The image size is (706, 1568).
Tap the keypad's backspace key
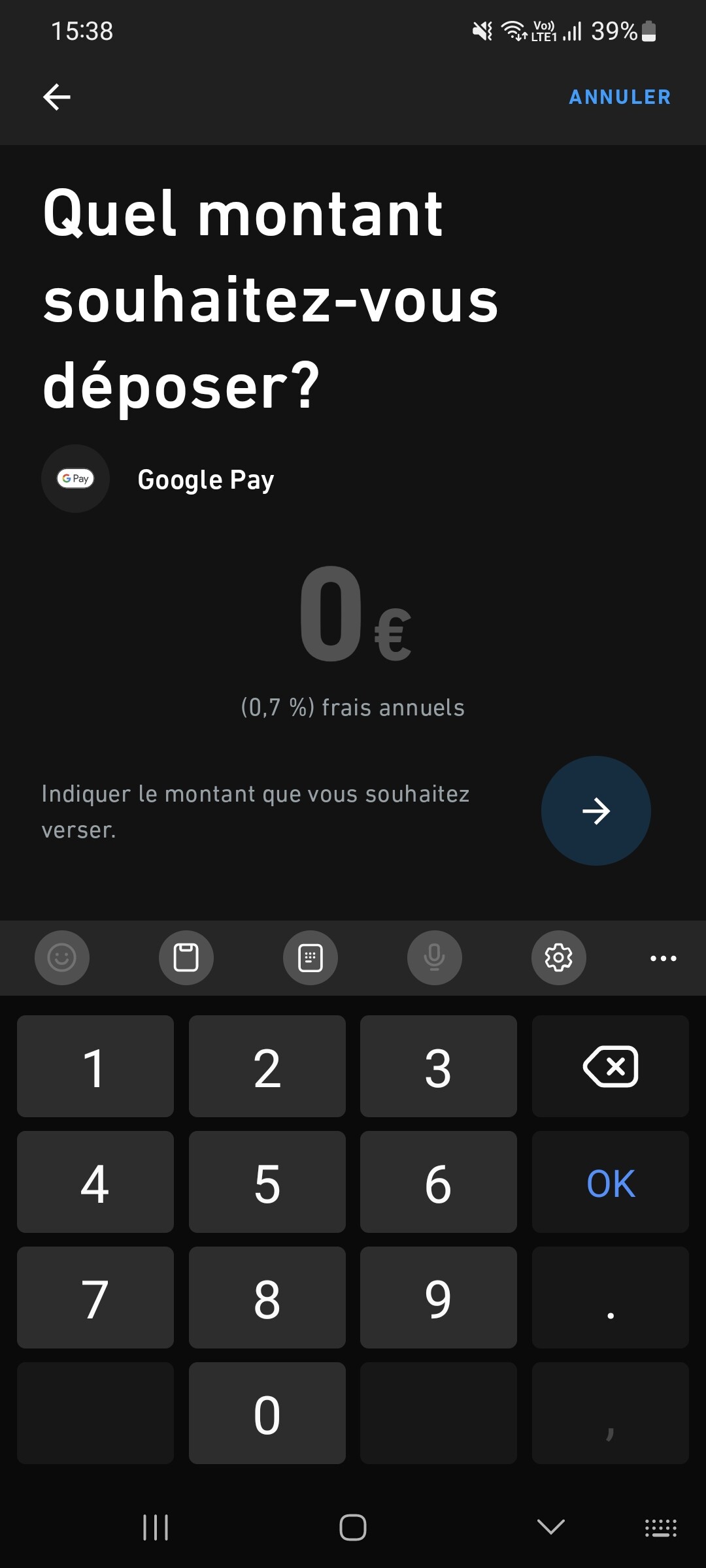pos(610,1066)
